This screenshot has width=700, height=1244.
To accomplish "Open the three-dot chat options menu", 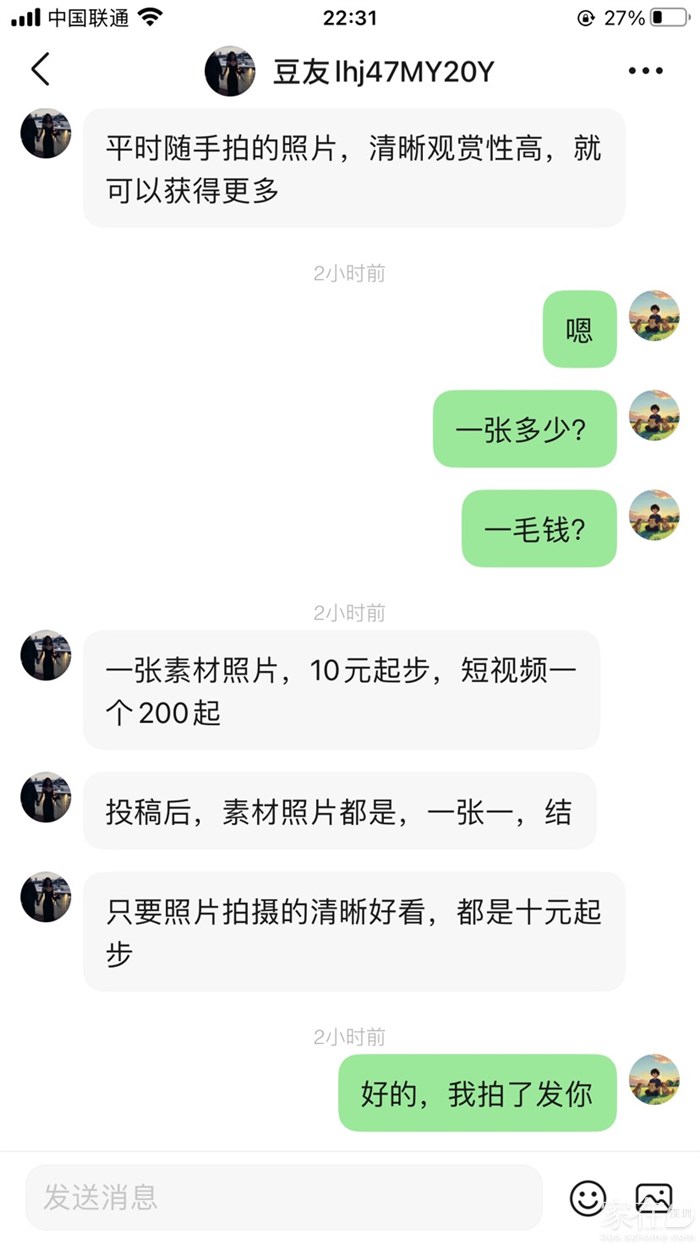I will click(645, 71).
